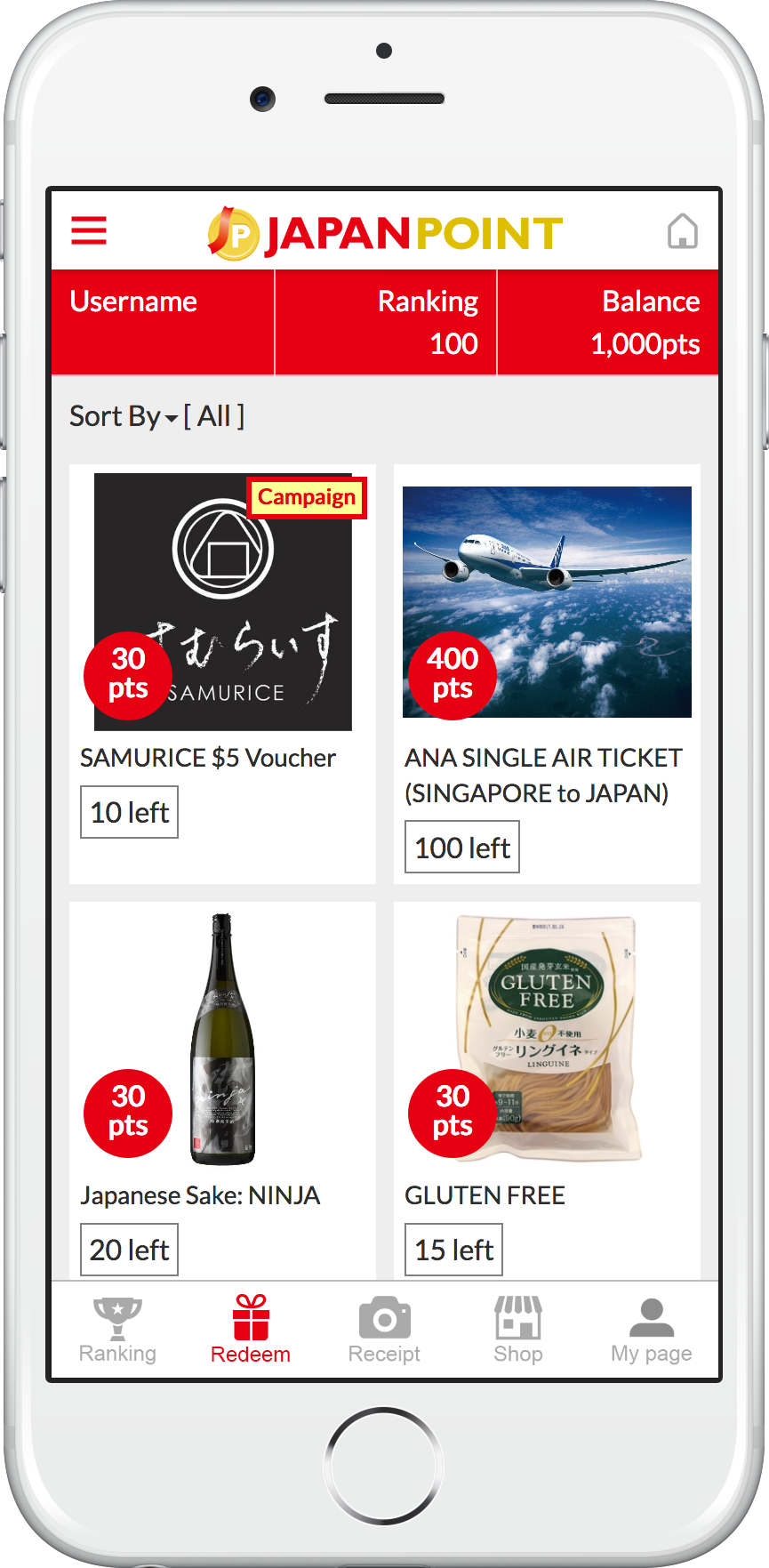Open the hamburger menu
This screenshot has width=769, height=1568.
pyautogui.click(x=89, y=231)
